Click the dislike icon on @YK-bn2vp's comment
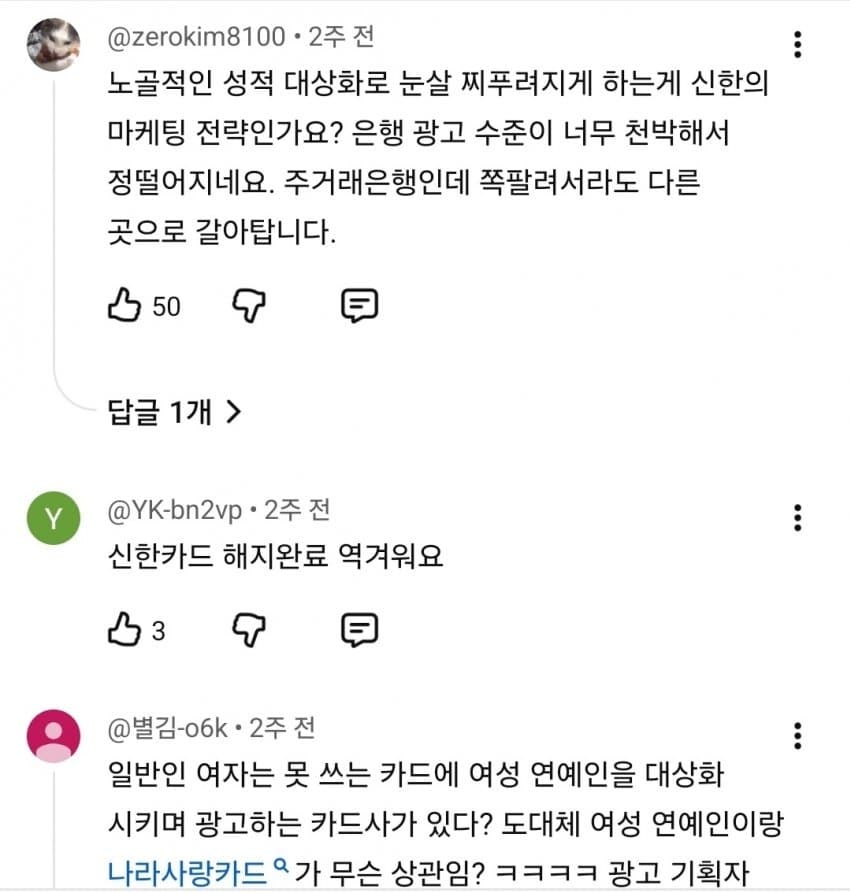 (248, 630)
